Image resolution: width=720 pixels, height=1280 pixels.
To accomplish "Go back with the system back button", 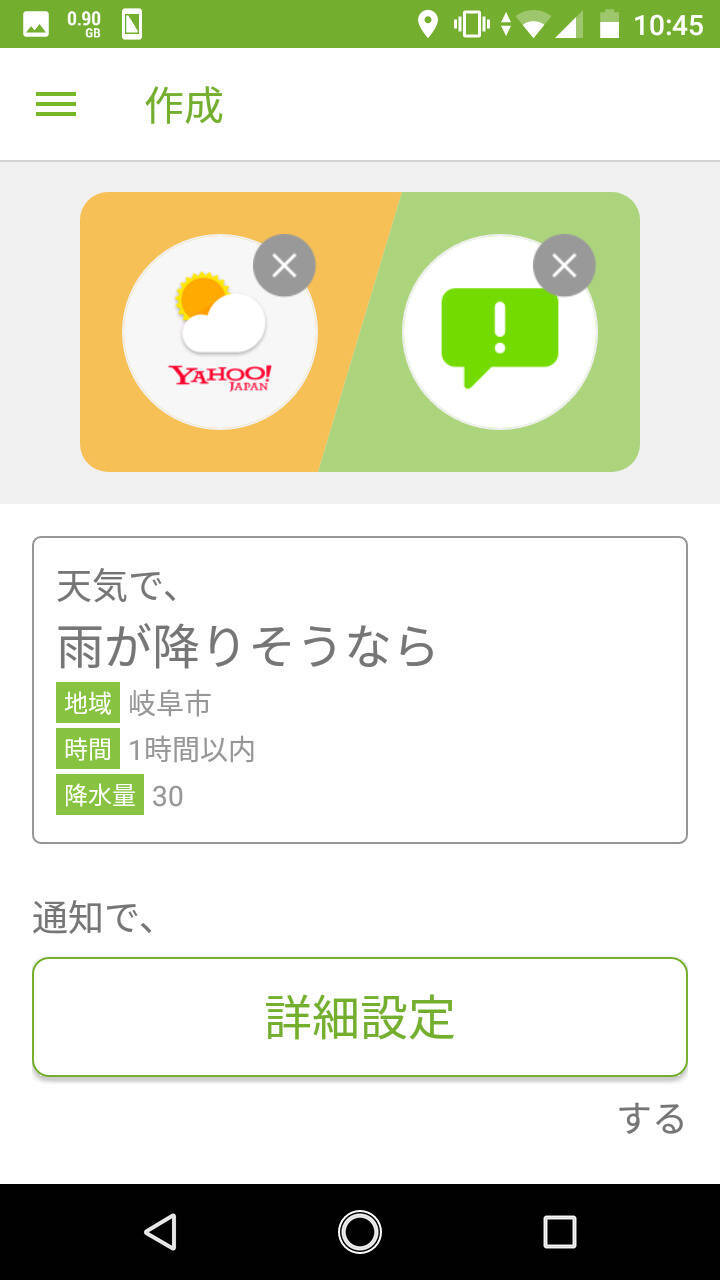I will (x=160, y=1232).
